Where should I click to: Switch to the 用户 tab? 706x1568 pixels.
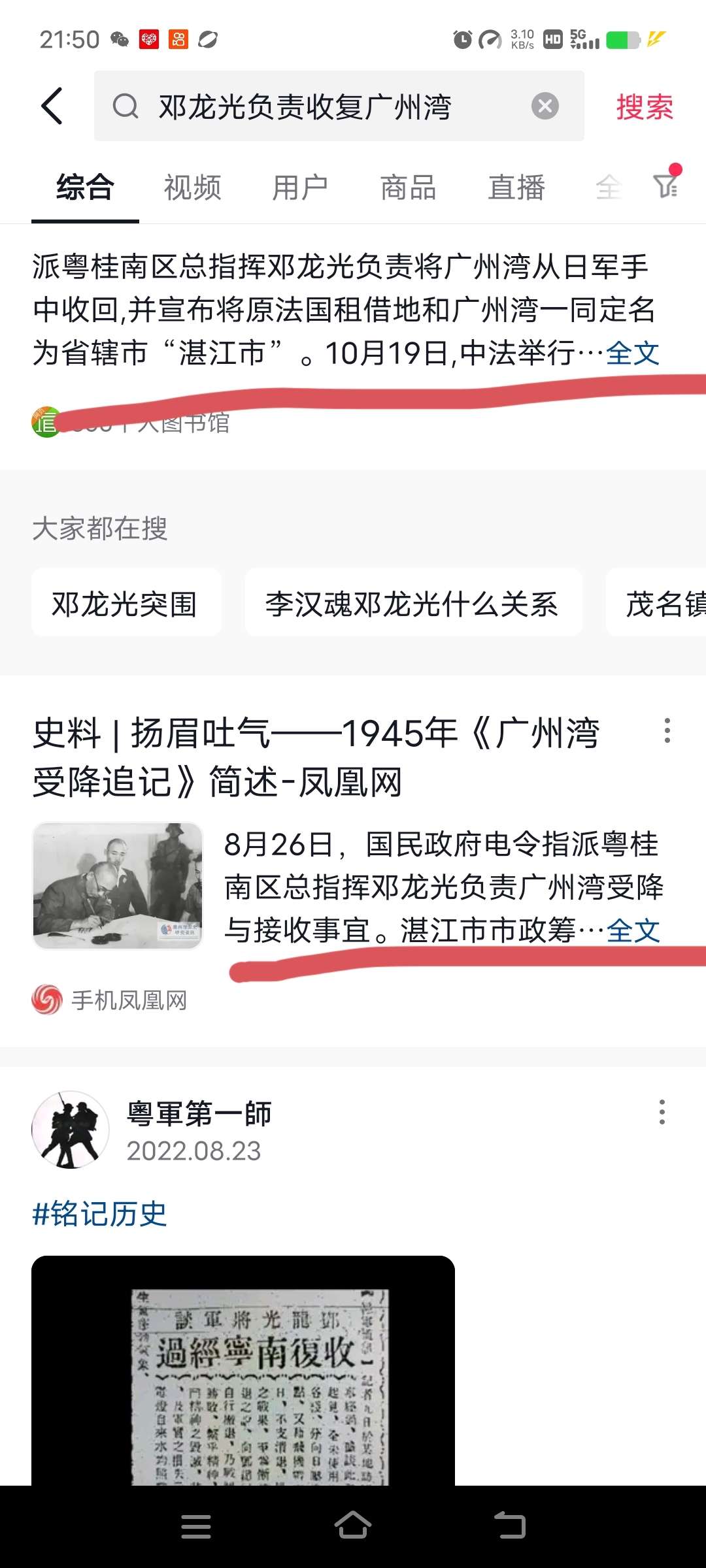coord(300,188)
